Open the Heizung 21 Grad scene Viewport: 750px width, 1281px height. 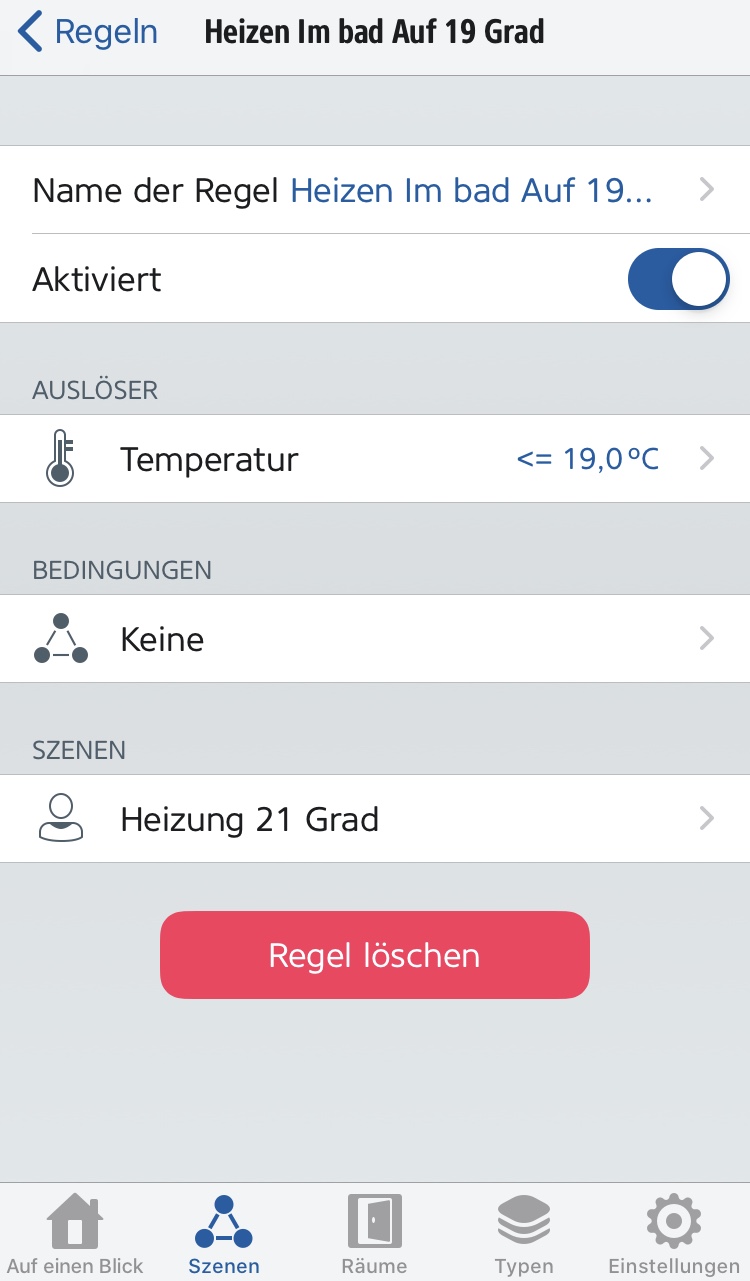(374, 819)
